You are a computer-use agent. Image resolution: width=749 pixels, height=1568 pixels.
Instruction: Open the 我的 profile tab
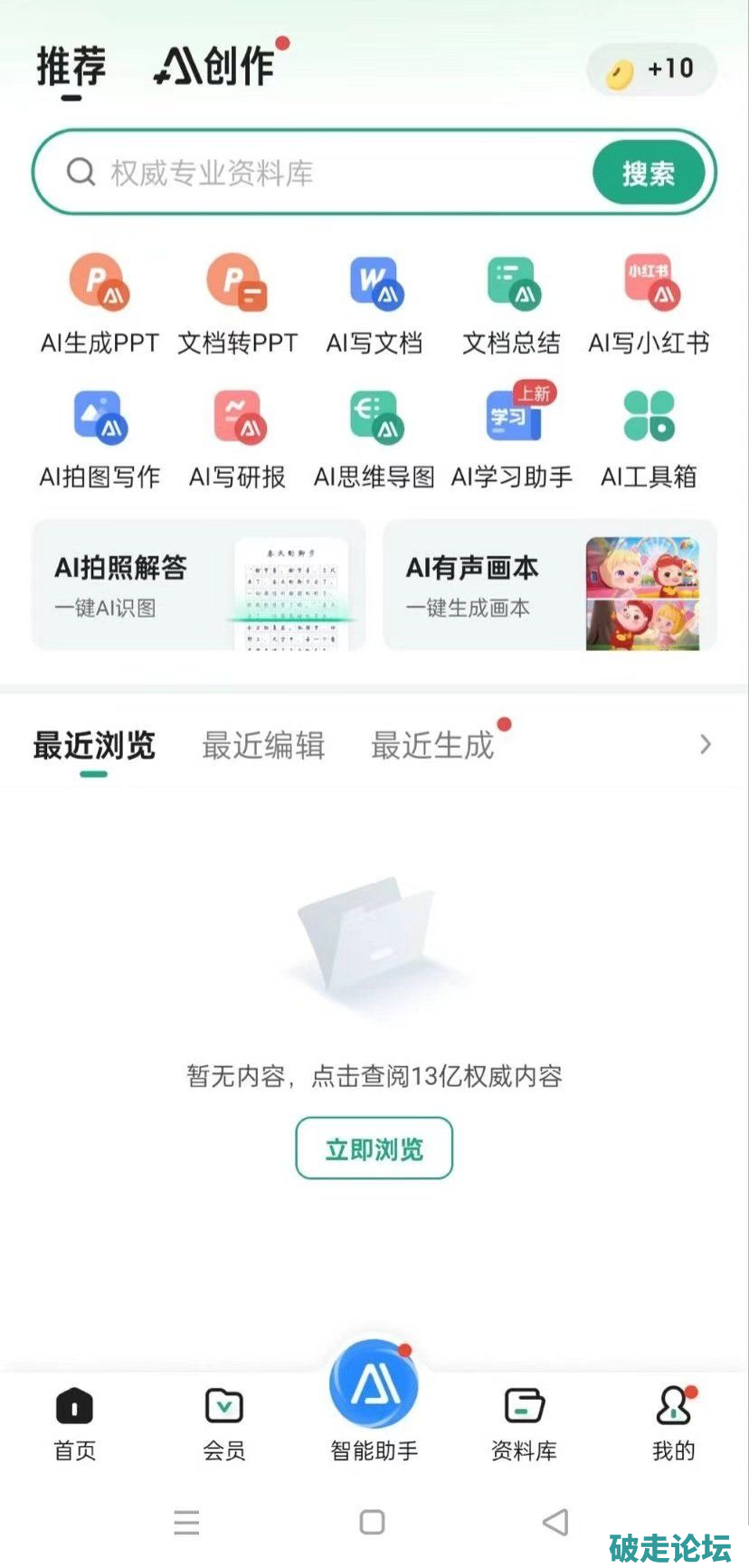coord(674,1423)
